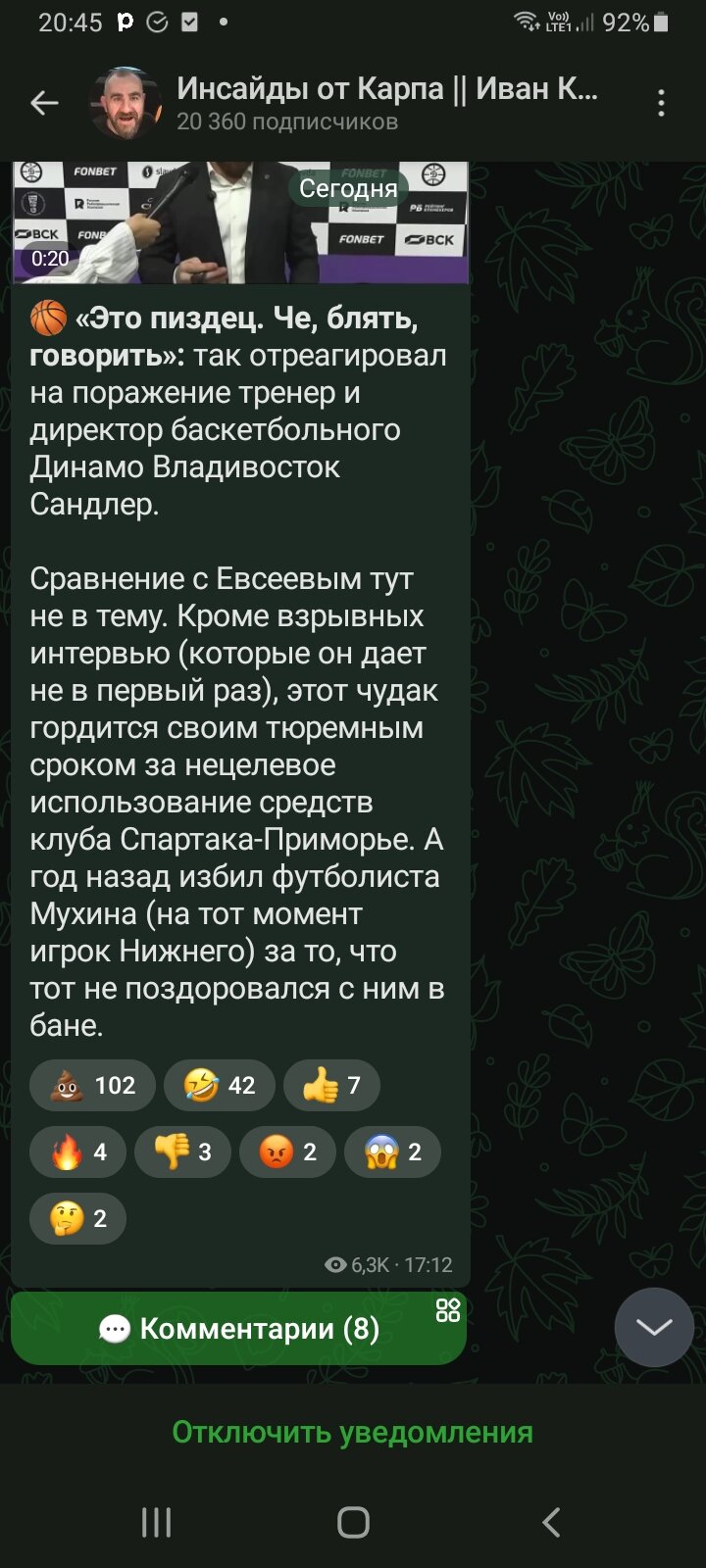
Task: Play the 0:20 video in the post
Action: click(240, 223)
